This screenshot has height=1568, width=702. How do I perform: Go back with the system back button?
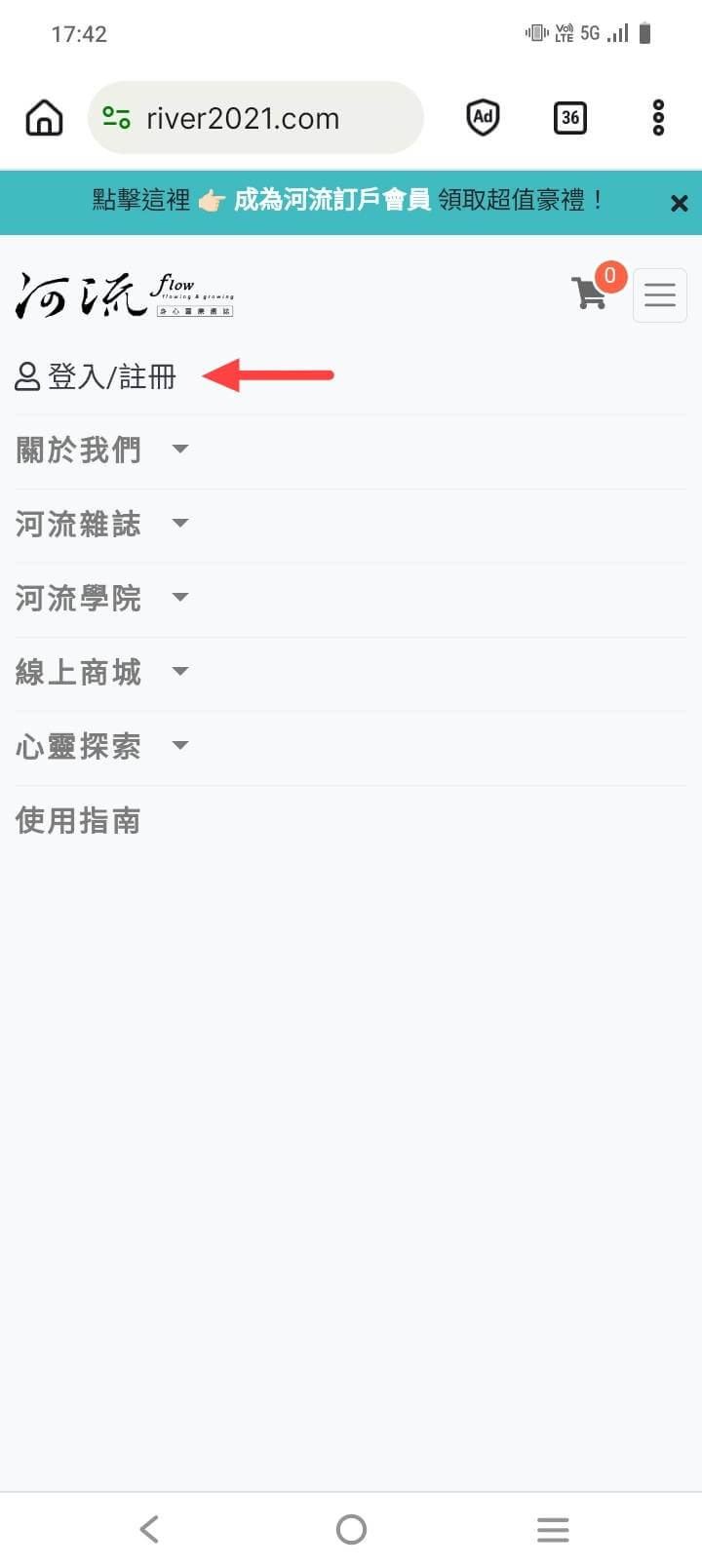149,1529
